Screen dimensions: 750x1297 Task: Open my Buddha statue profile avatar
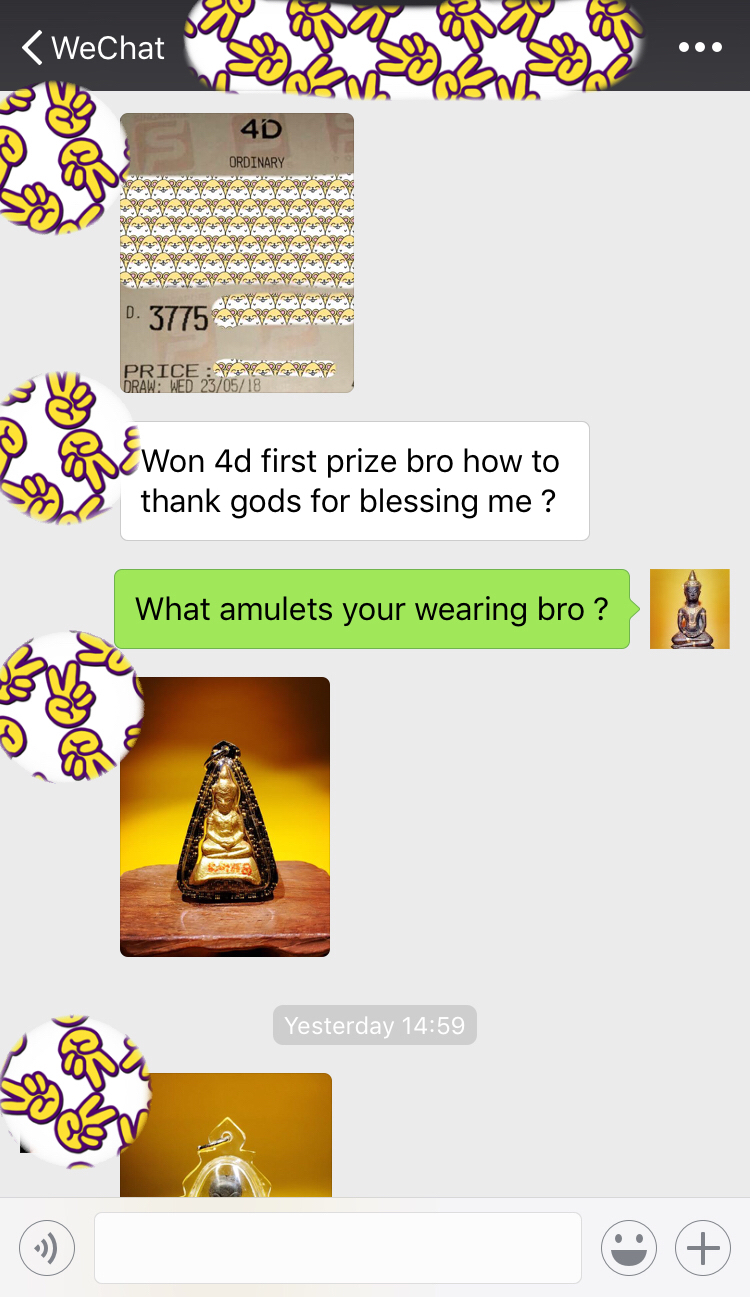click(690, 609)
